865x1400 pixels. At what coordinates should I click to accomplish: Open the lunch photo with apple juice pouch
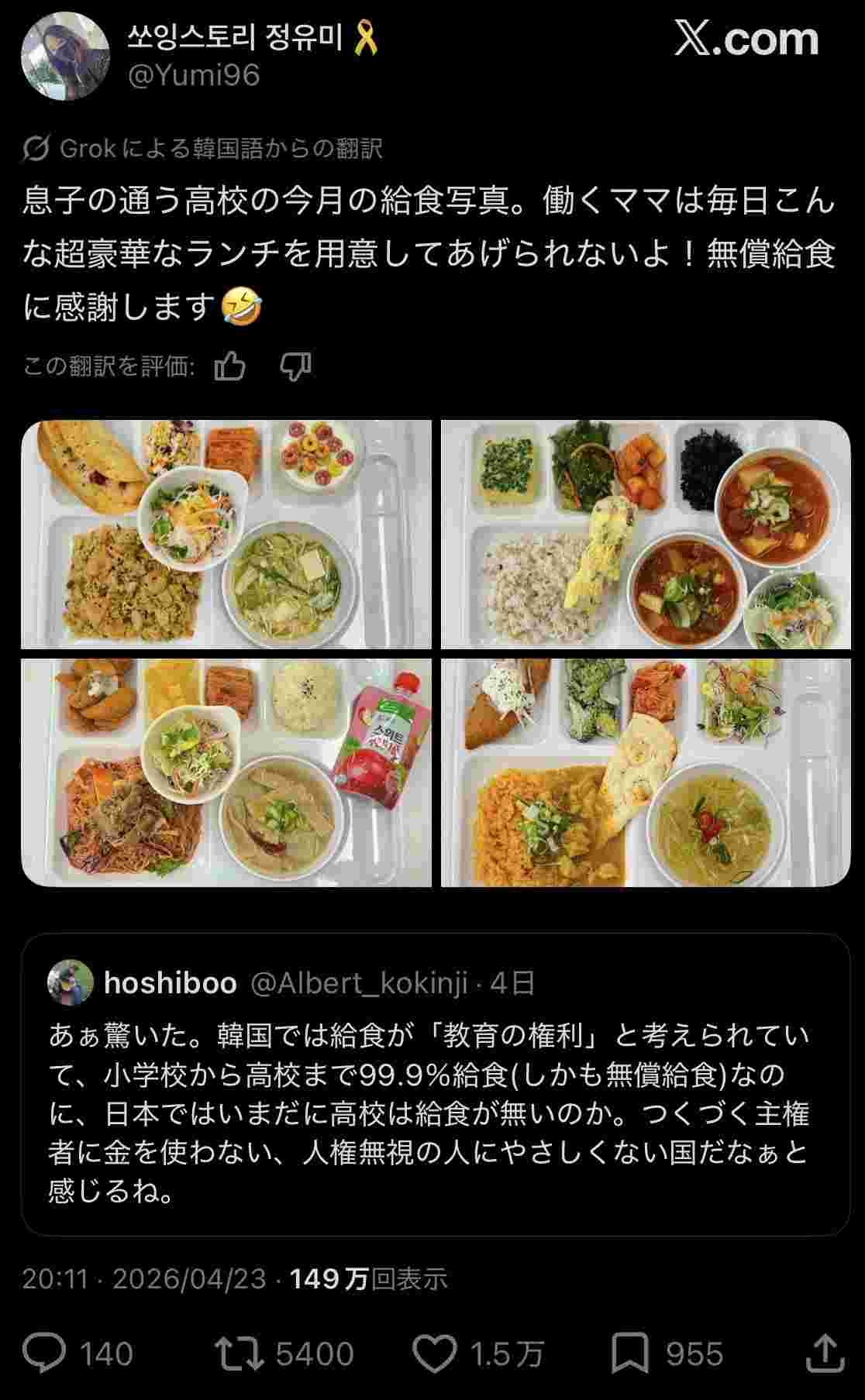[x=226, y=772]
